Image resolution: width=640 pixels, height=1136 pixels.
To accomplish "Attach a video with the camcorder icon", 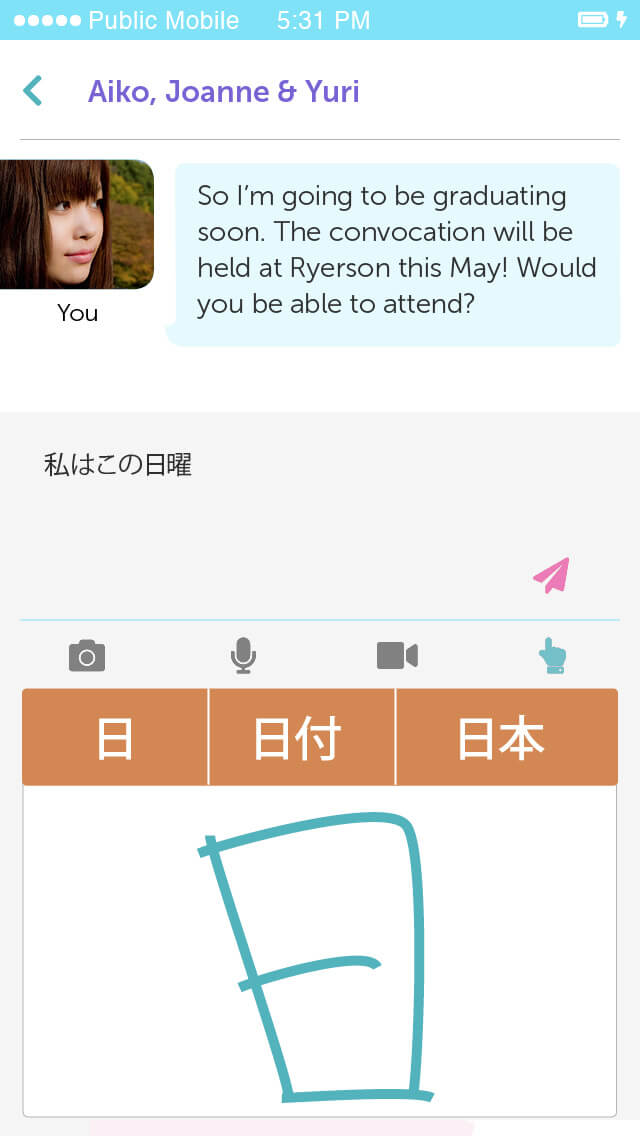I will click(397, 656).
